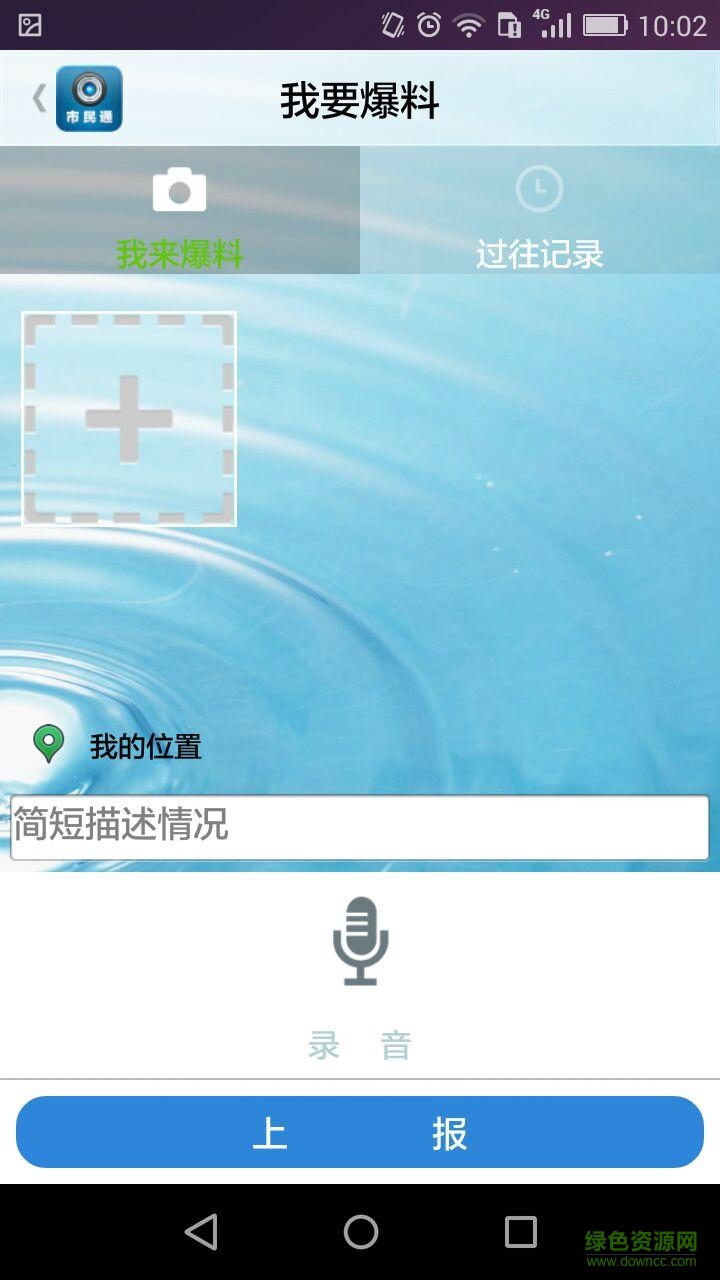Tap the 上报 button to submit

pyautogui.click(x=360, y=1132)
